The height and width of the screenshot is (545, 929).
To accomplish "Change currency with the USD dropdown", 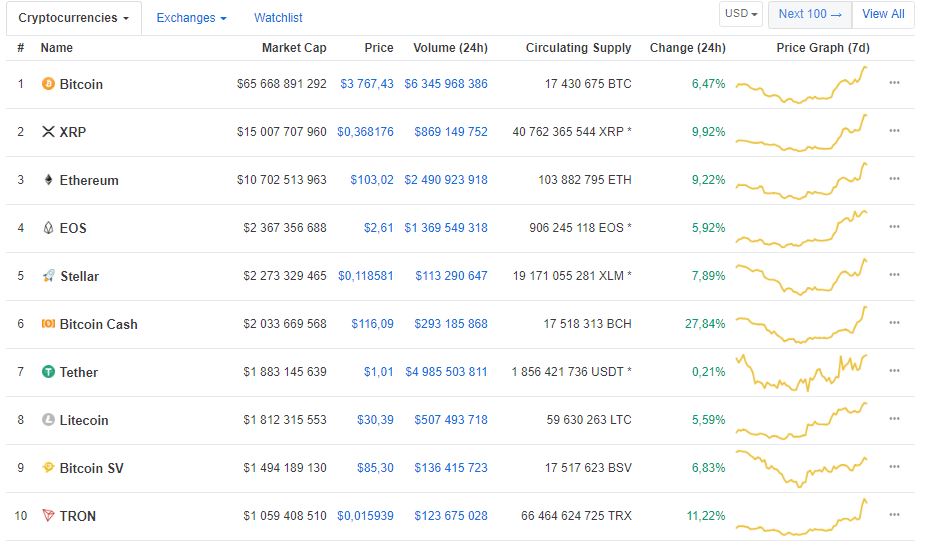I will [x=741, y=14].
